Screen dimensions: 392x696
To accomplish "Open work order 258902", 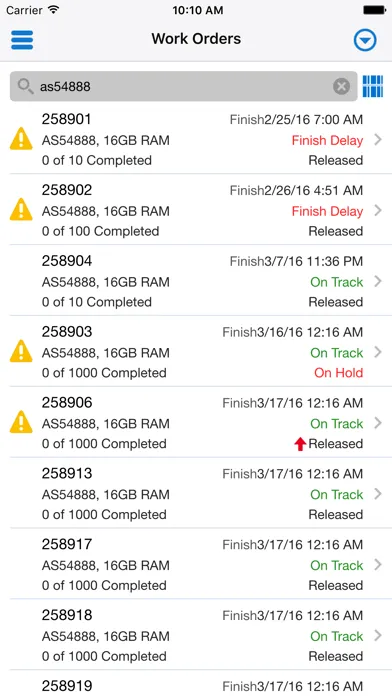I will coord(196,210).
